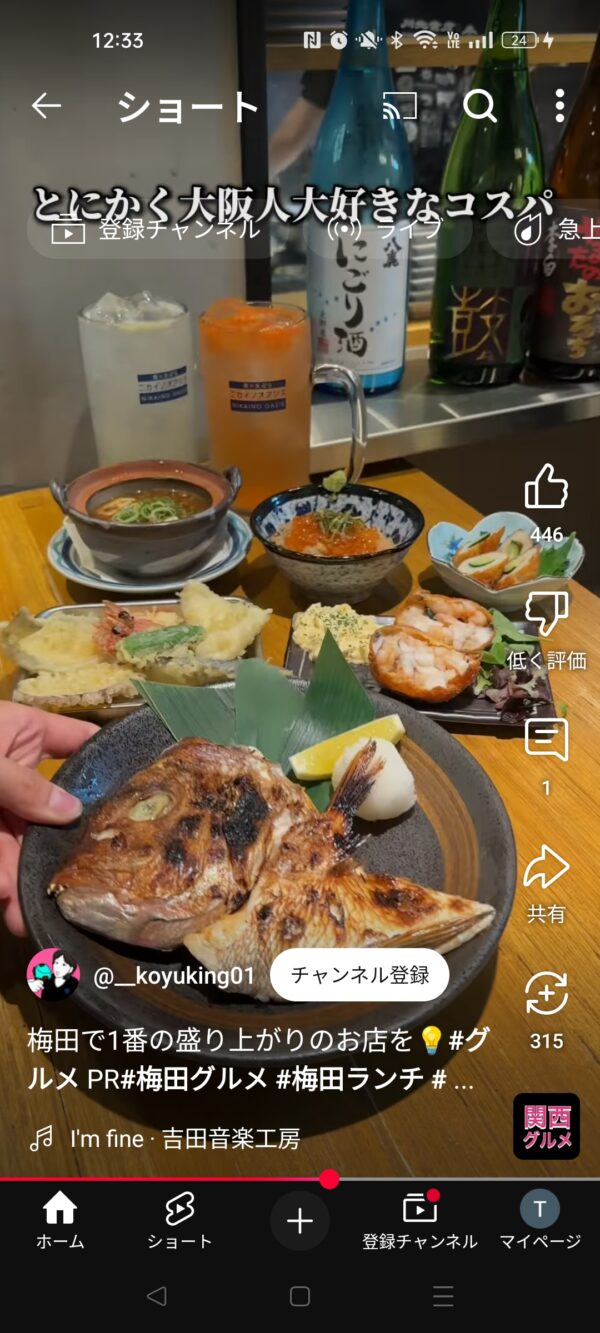
Task: Dislike this Short via 低く評価
Action: [x=546, y=615]
